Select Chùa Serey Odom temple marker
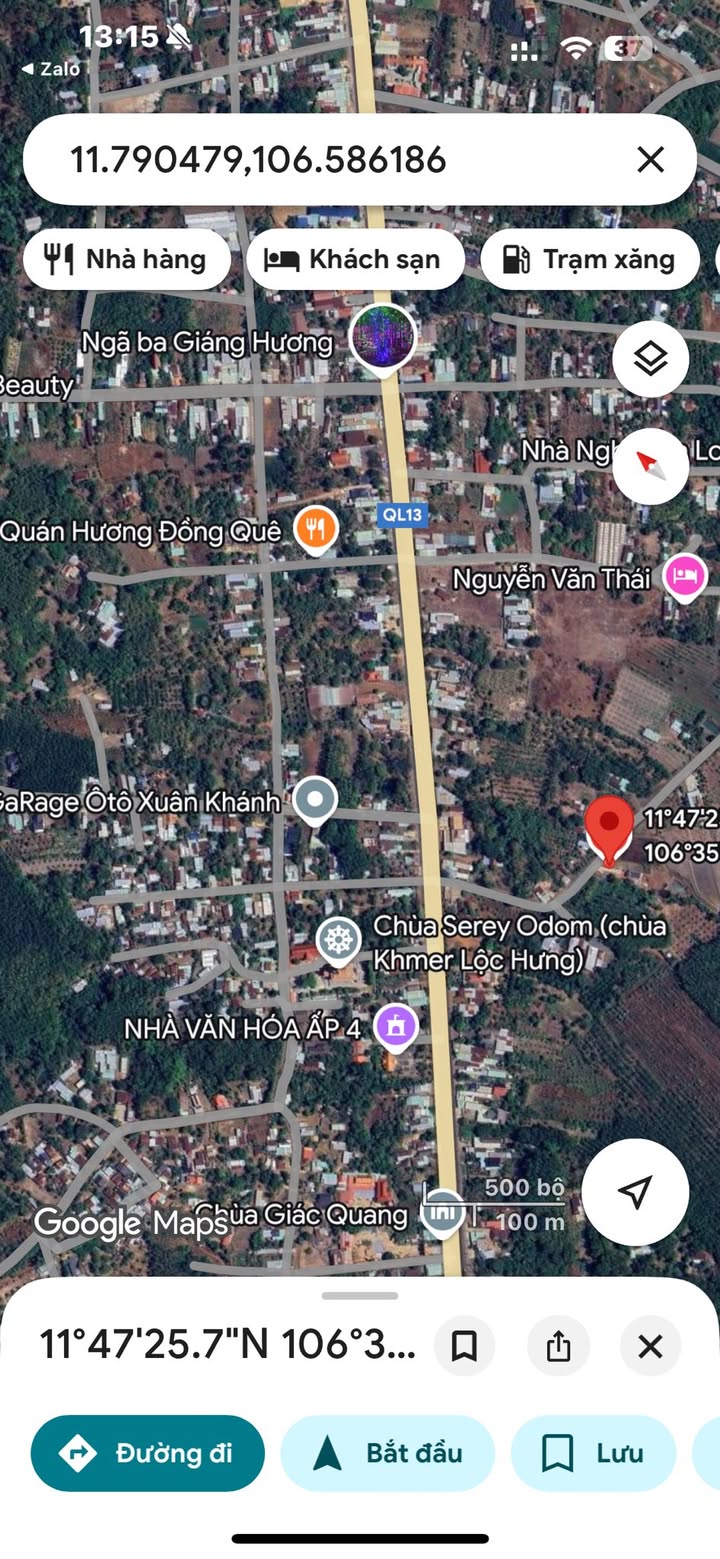This screenshot has width=720, height=1559. pos(339,940)
